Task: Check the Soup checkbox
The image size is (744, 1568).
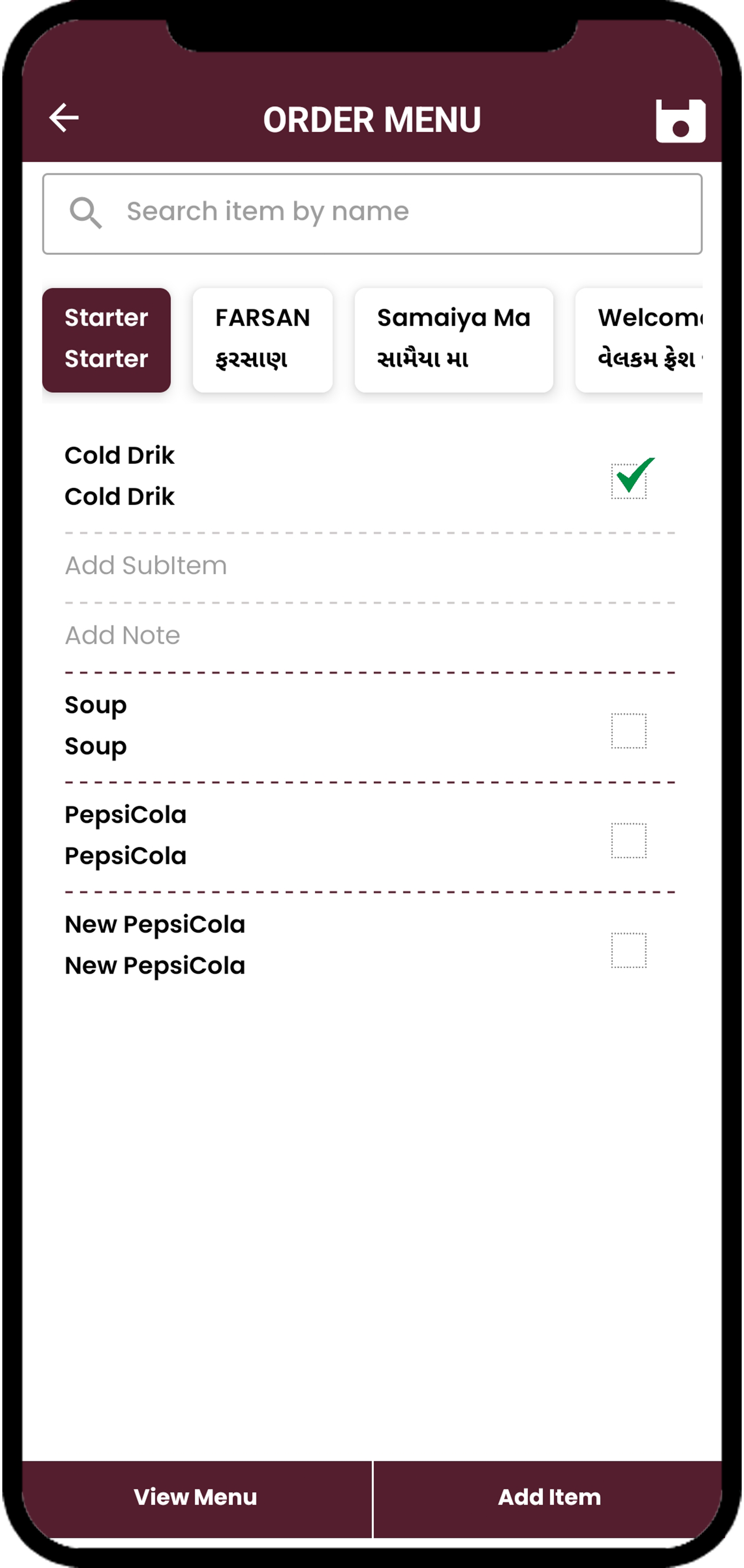Action: pyautogui.click(x=628, y=730)
